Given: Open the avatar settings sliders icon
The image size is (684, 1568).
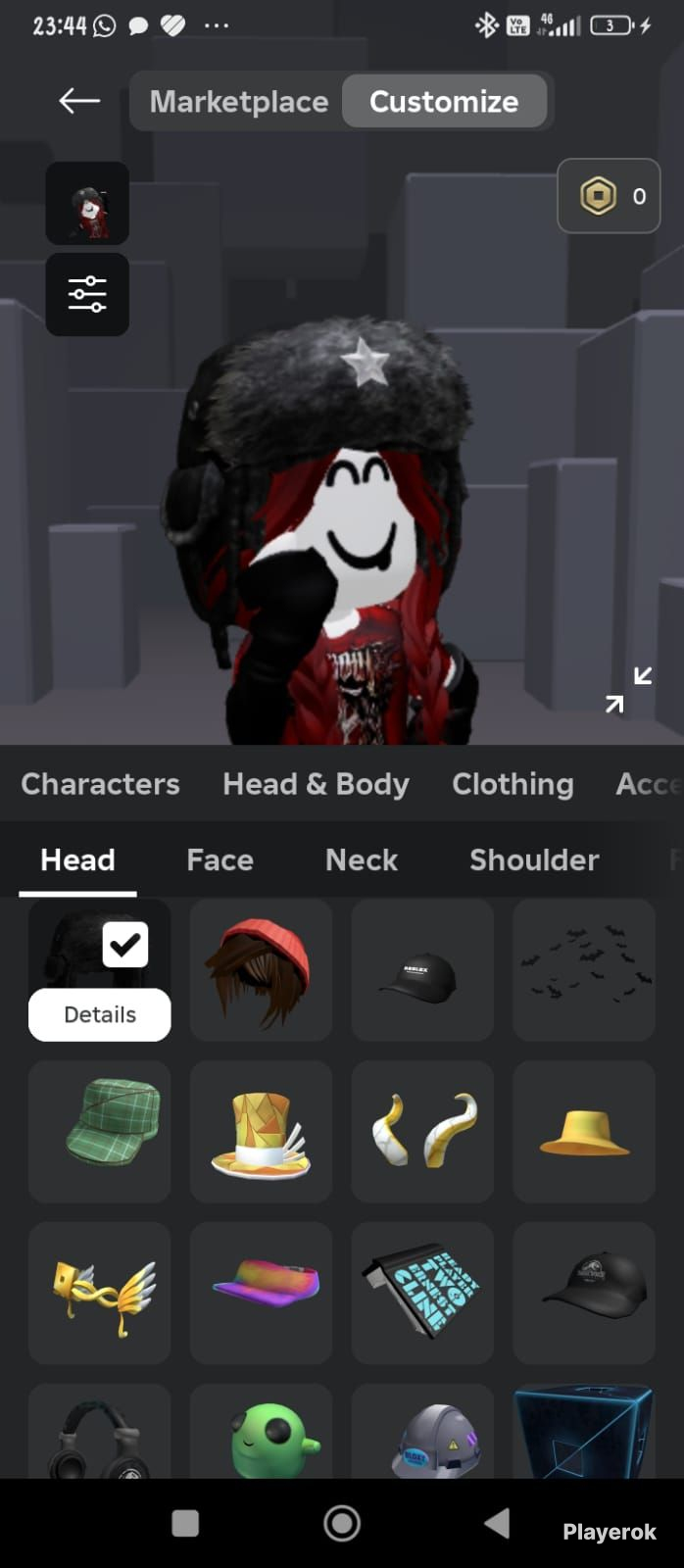Looking at the screenshot, I should 87,294.
